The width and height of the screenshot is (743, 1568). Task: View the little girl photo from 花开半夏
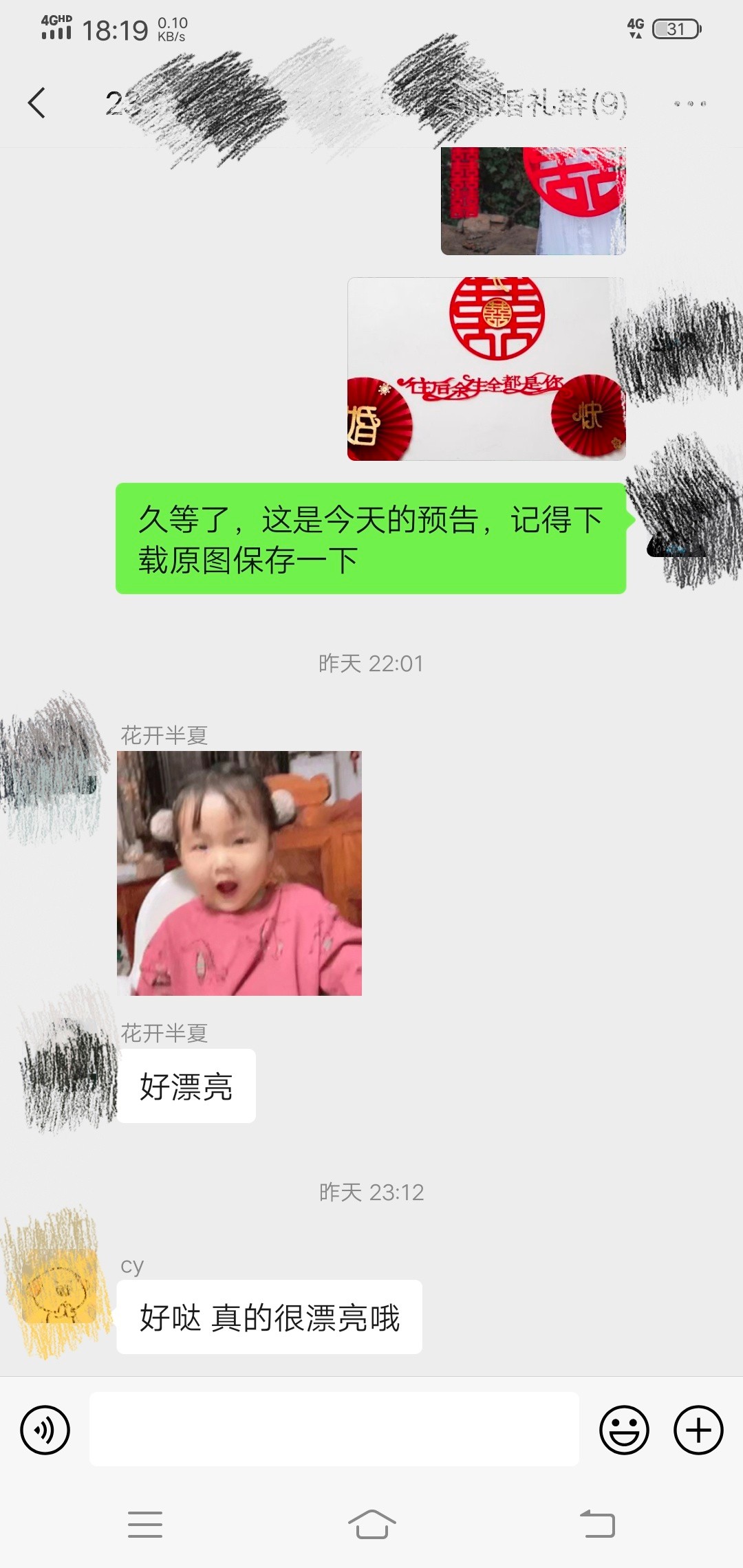239,873
